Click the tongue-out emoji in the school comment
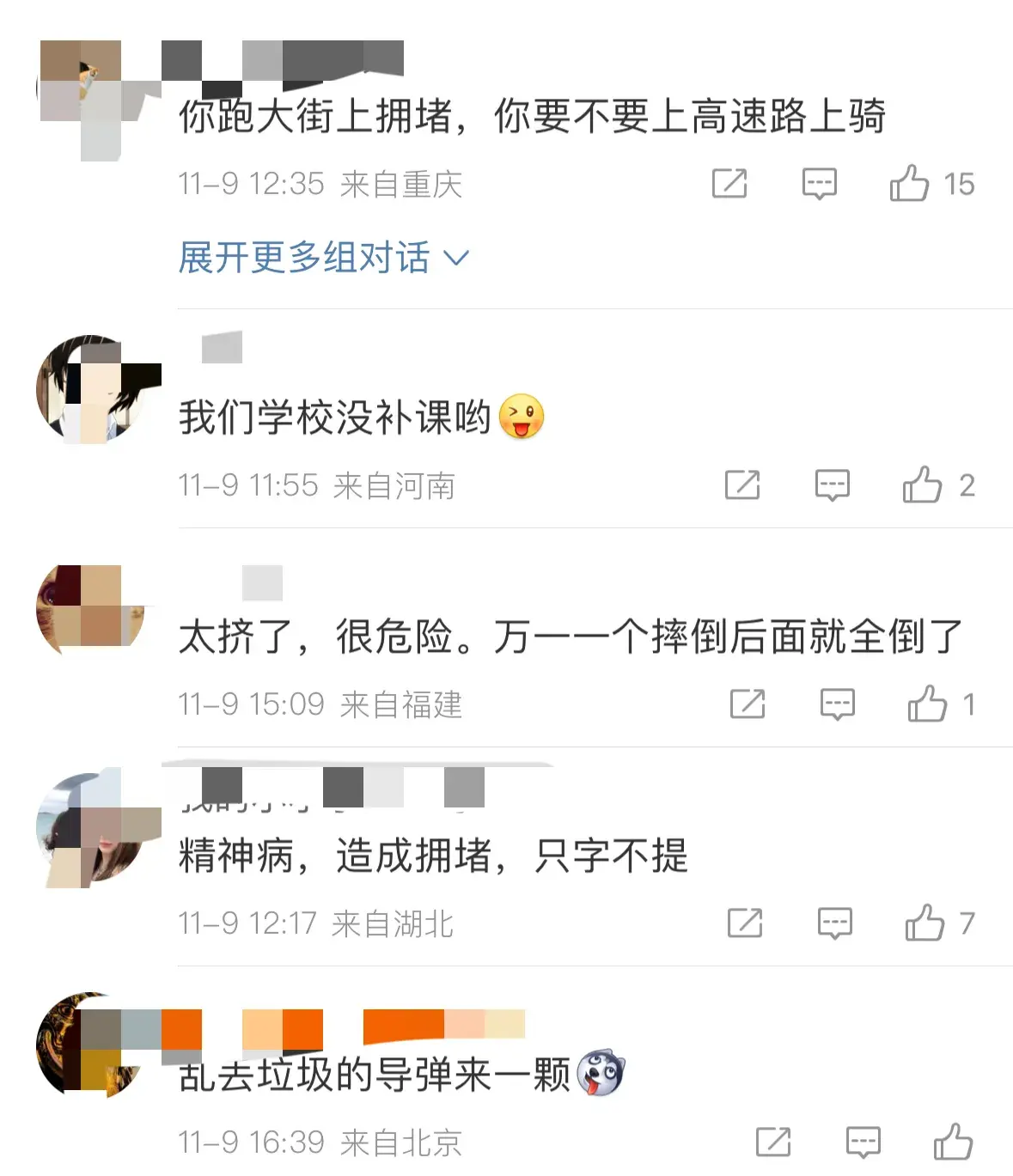1013x1176 pixels. point(523,418)
